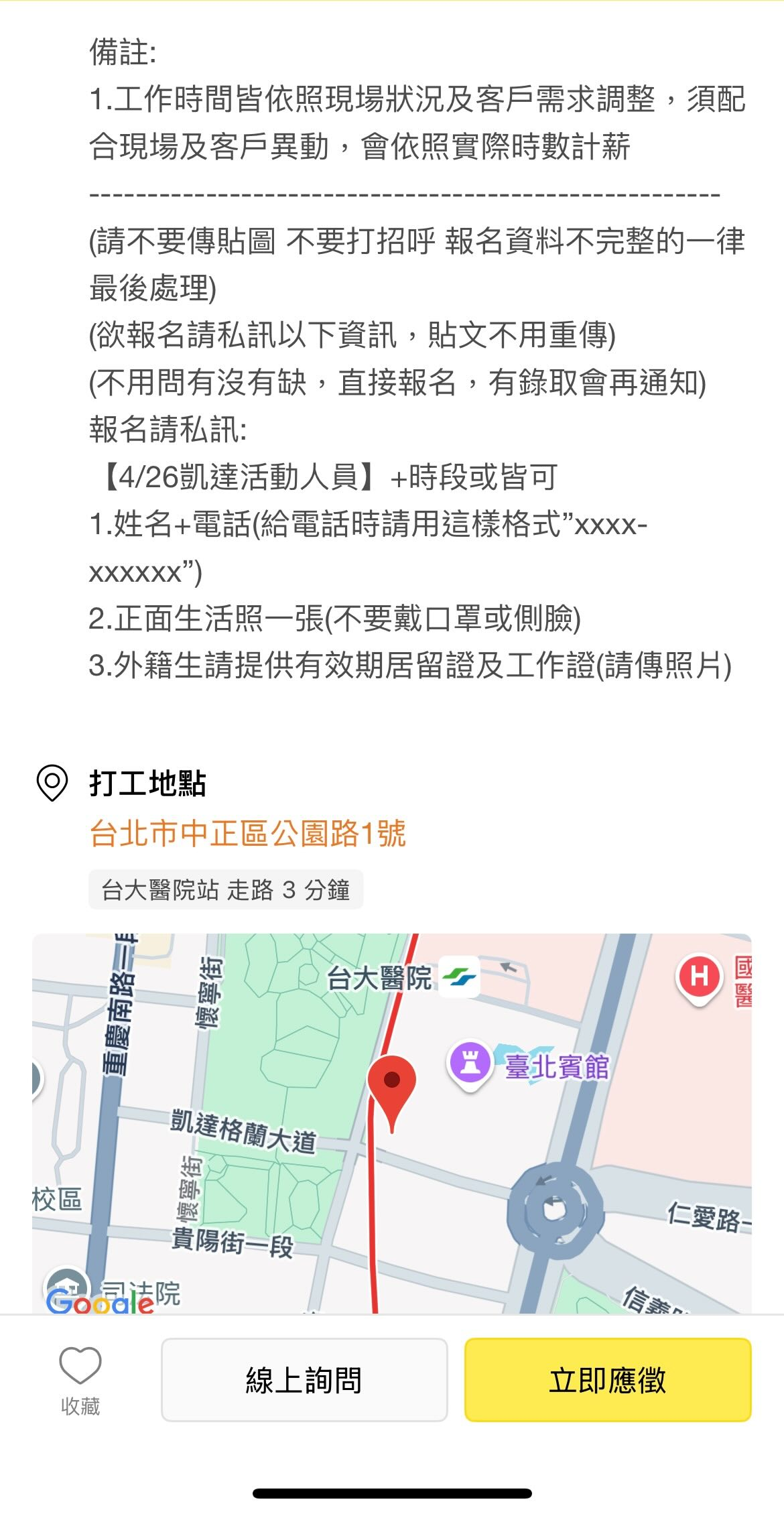784x1514 pixels.
Task: Open the map of the work location
Action: click(391, 1123)
